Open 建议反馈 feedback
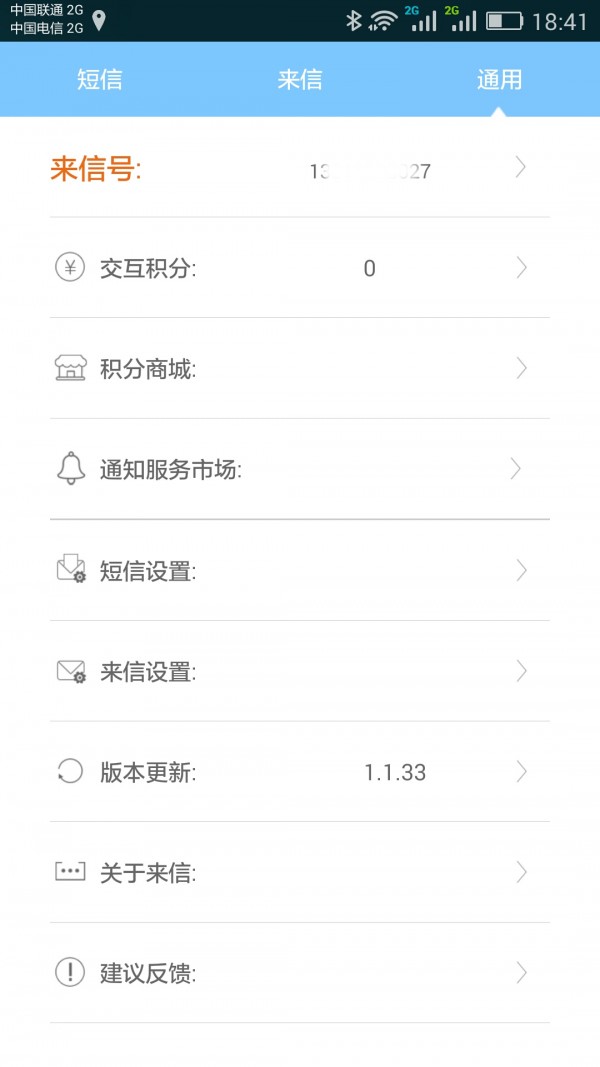Viewport: 600px width, 1067px height. click(x=300, y=973)
